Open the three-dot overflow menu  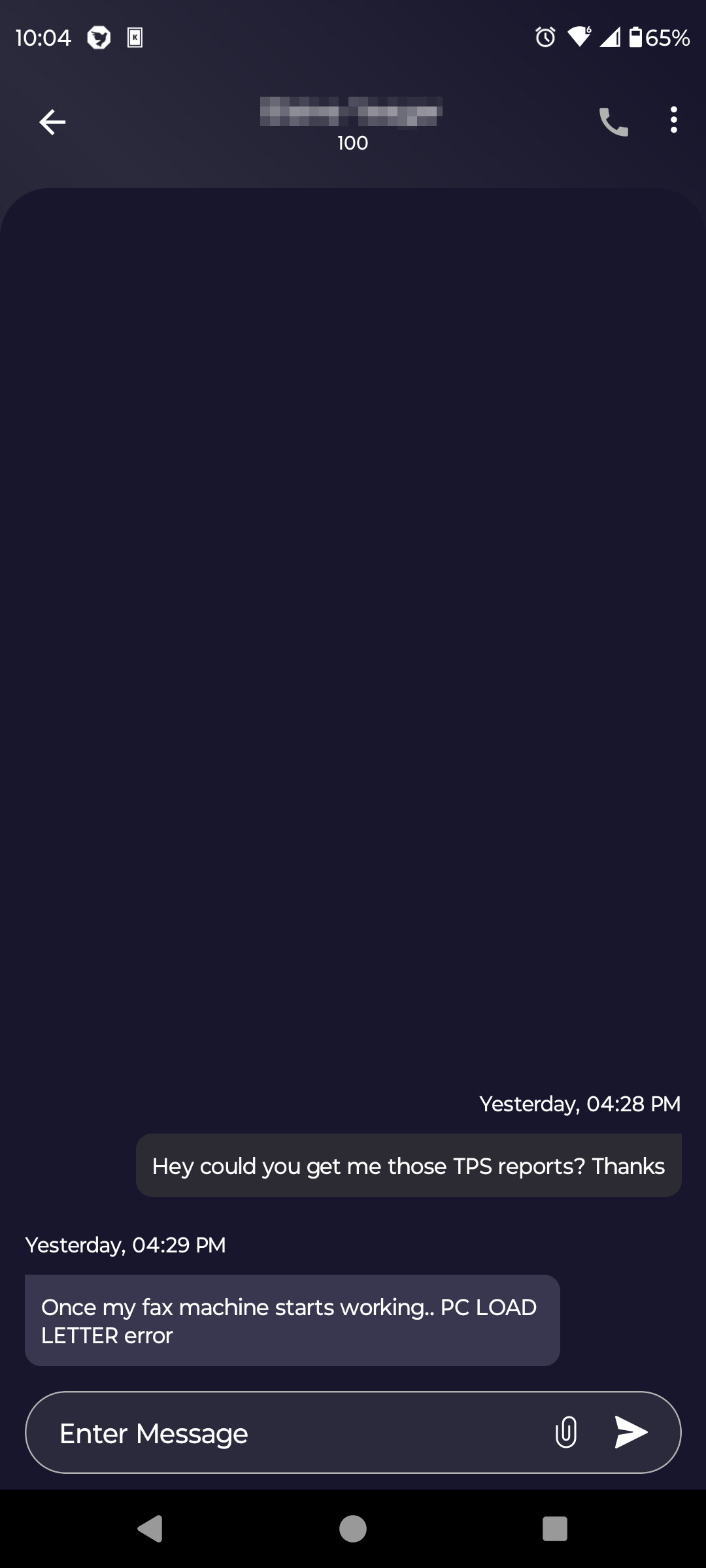673,121
